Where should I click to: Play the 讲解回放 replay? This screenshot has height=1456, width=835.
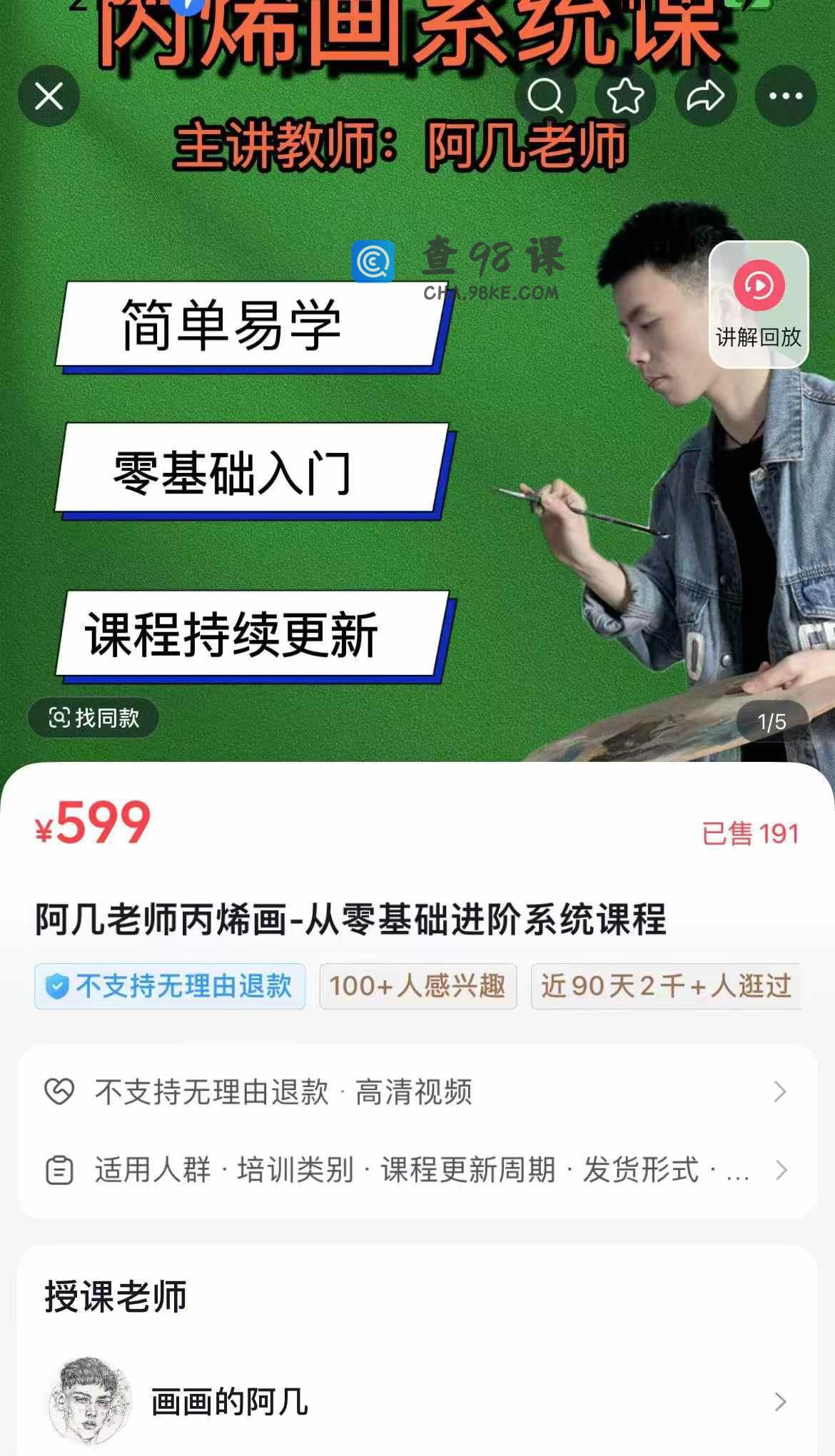point(759,304)
